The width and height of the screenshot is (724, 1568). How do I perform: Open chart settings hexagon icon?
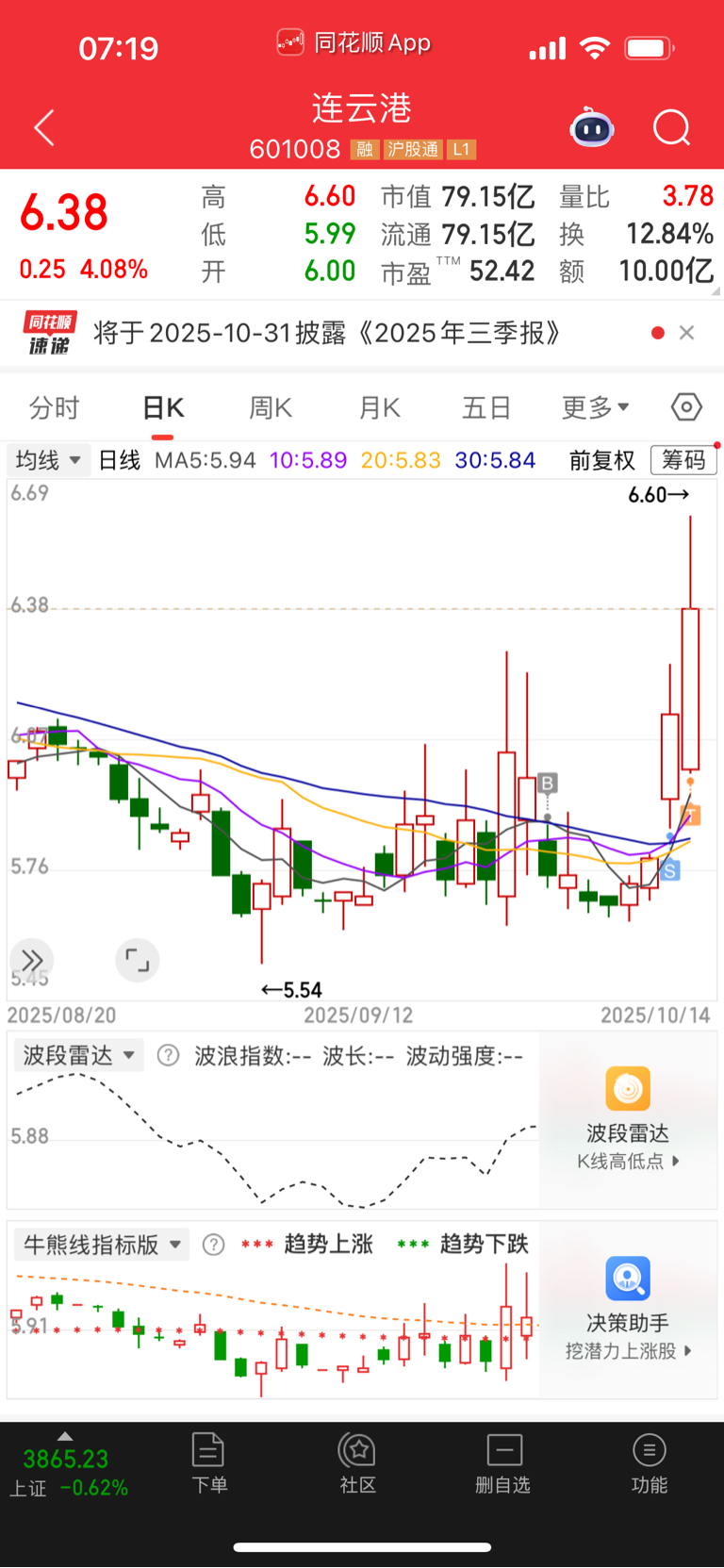click(x=686, y=407)
